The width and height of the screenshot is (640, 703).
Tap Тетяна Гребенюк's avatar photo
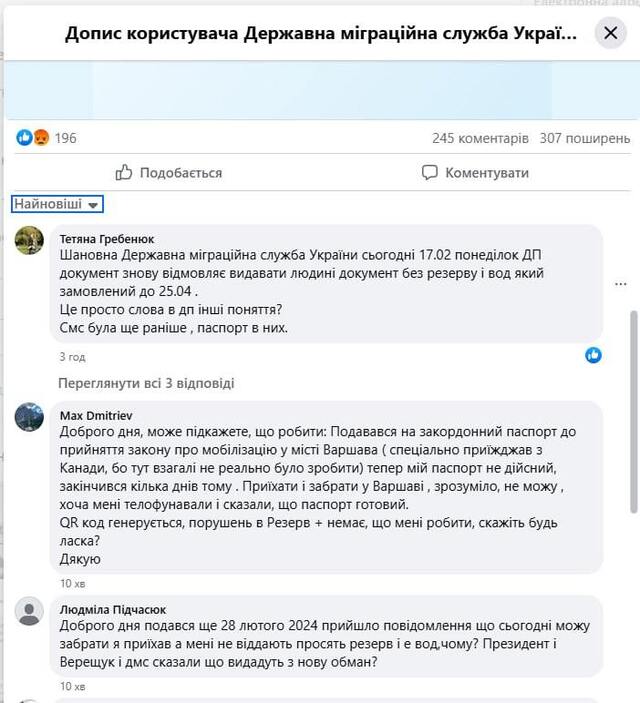[x=29, y=241]
